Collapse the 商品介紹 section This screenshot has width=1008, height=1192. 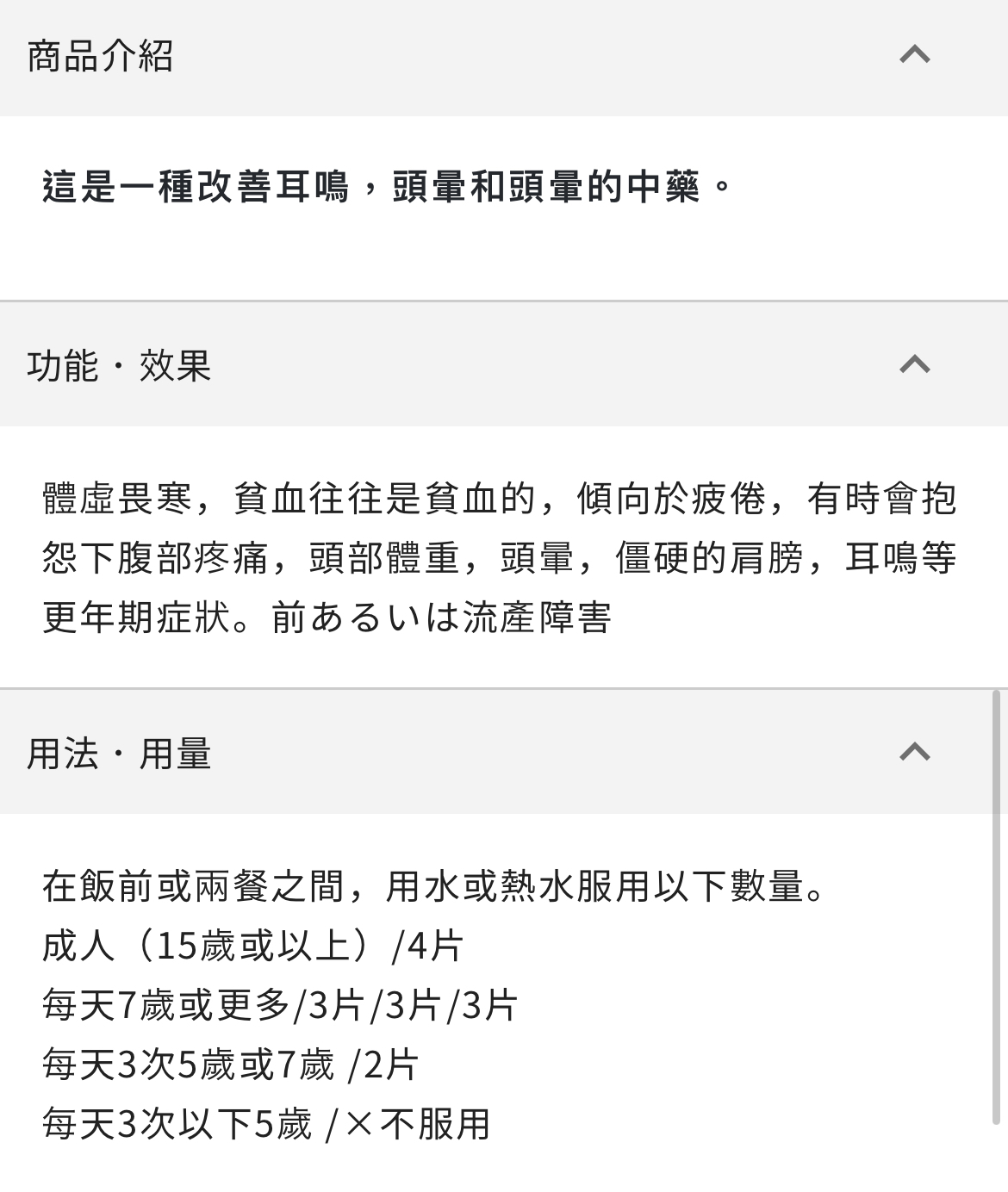pos(914,56)
